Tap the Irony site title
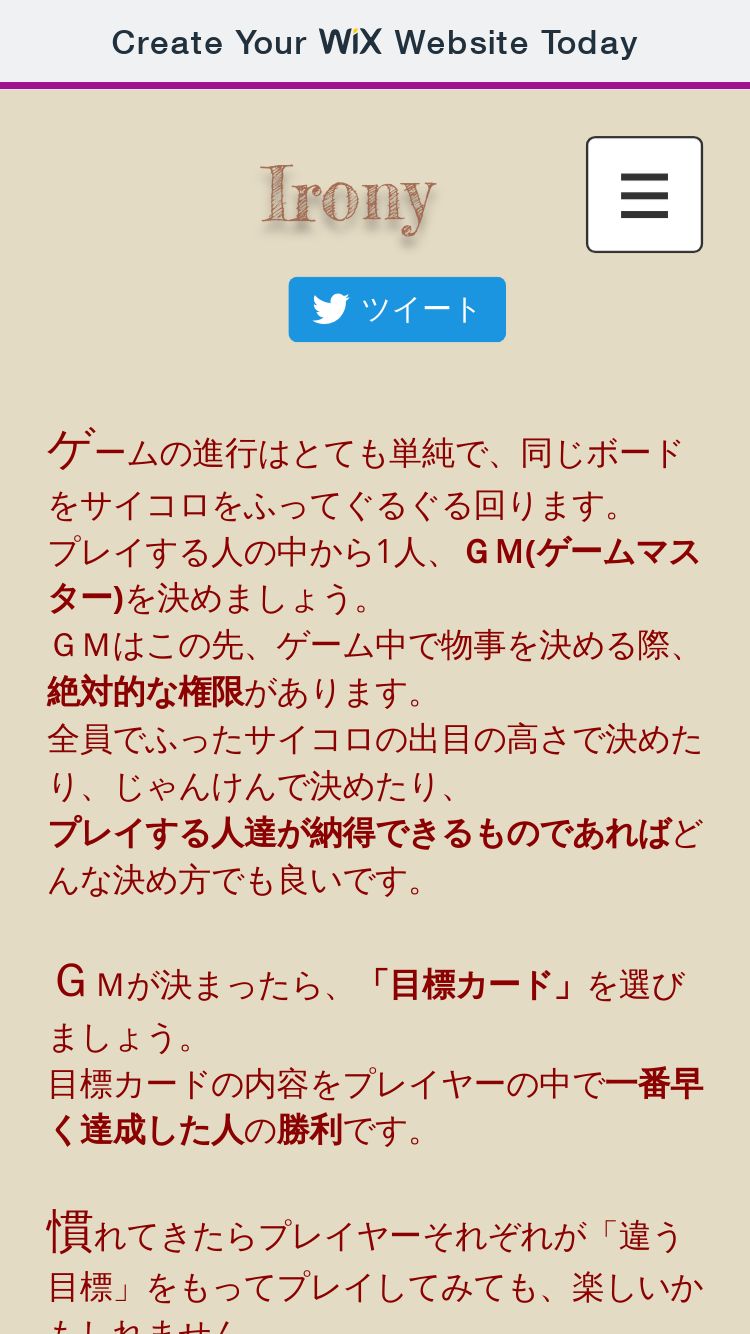750x1334 pixels. point(348,197)
